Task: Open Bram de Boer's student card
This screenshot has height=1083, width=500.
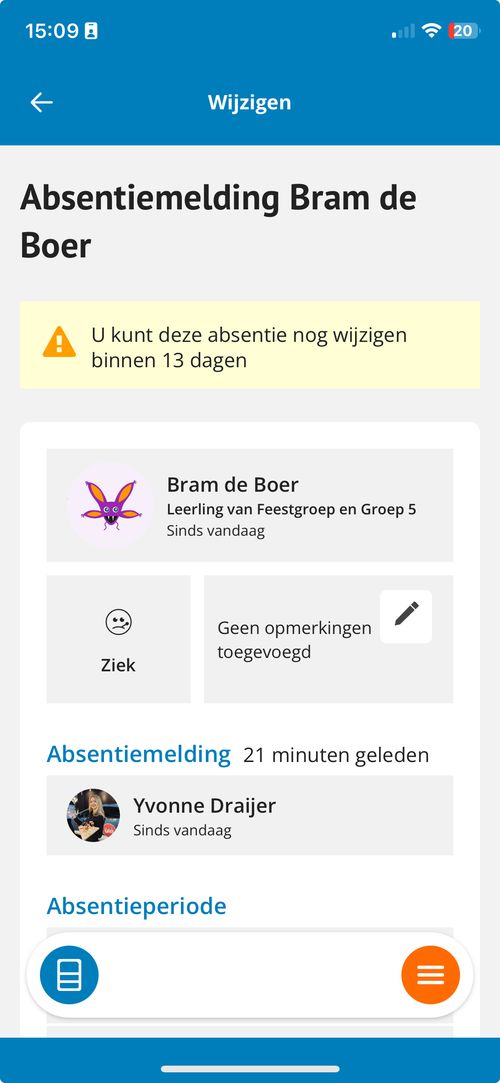Action: [x=250, y=505]
